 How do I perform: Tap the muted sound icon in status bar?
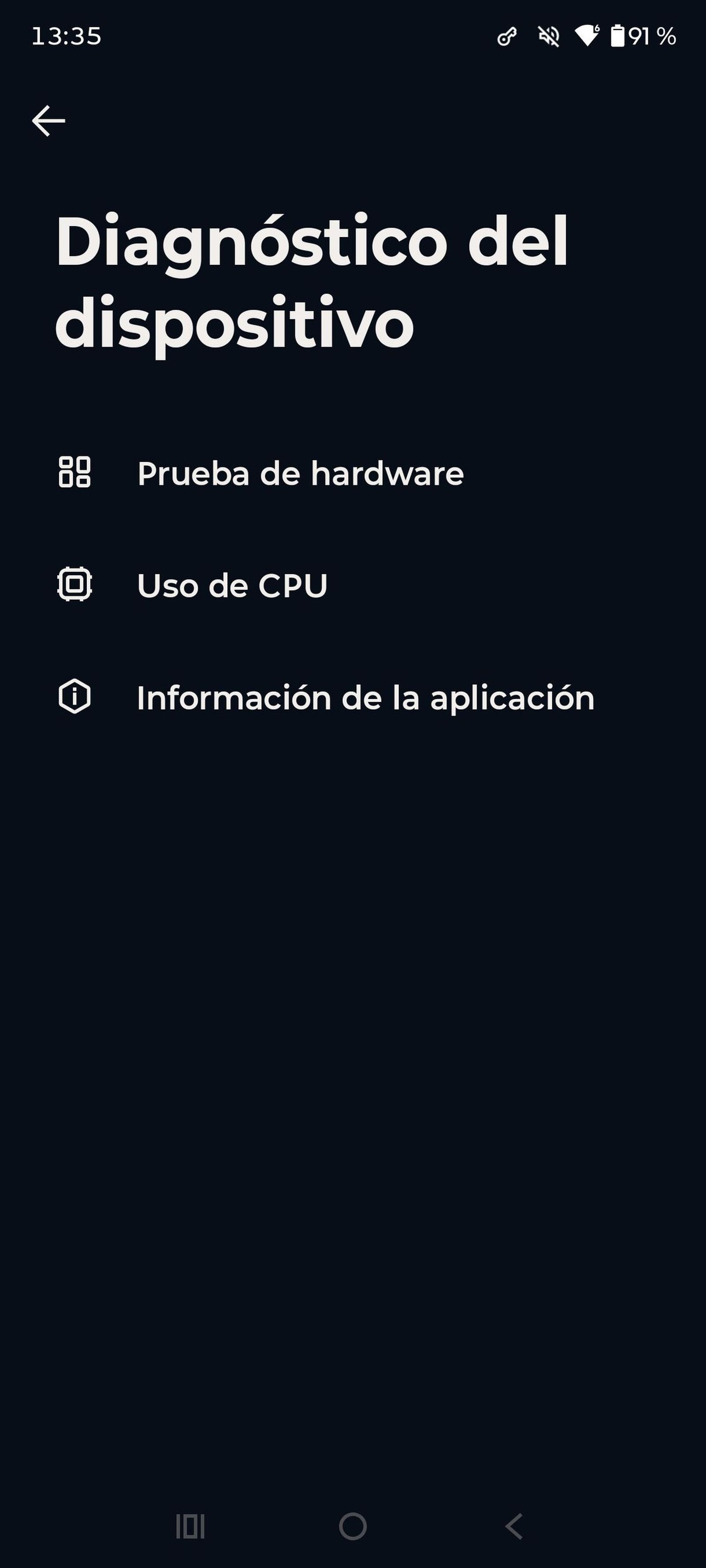click(548, 37)
